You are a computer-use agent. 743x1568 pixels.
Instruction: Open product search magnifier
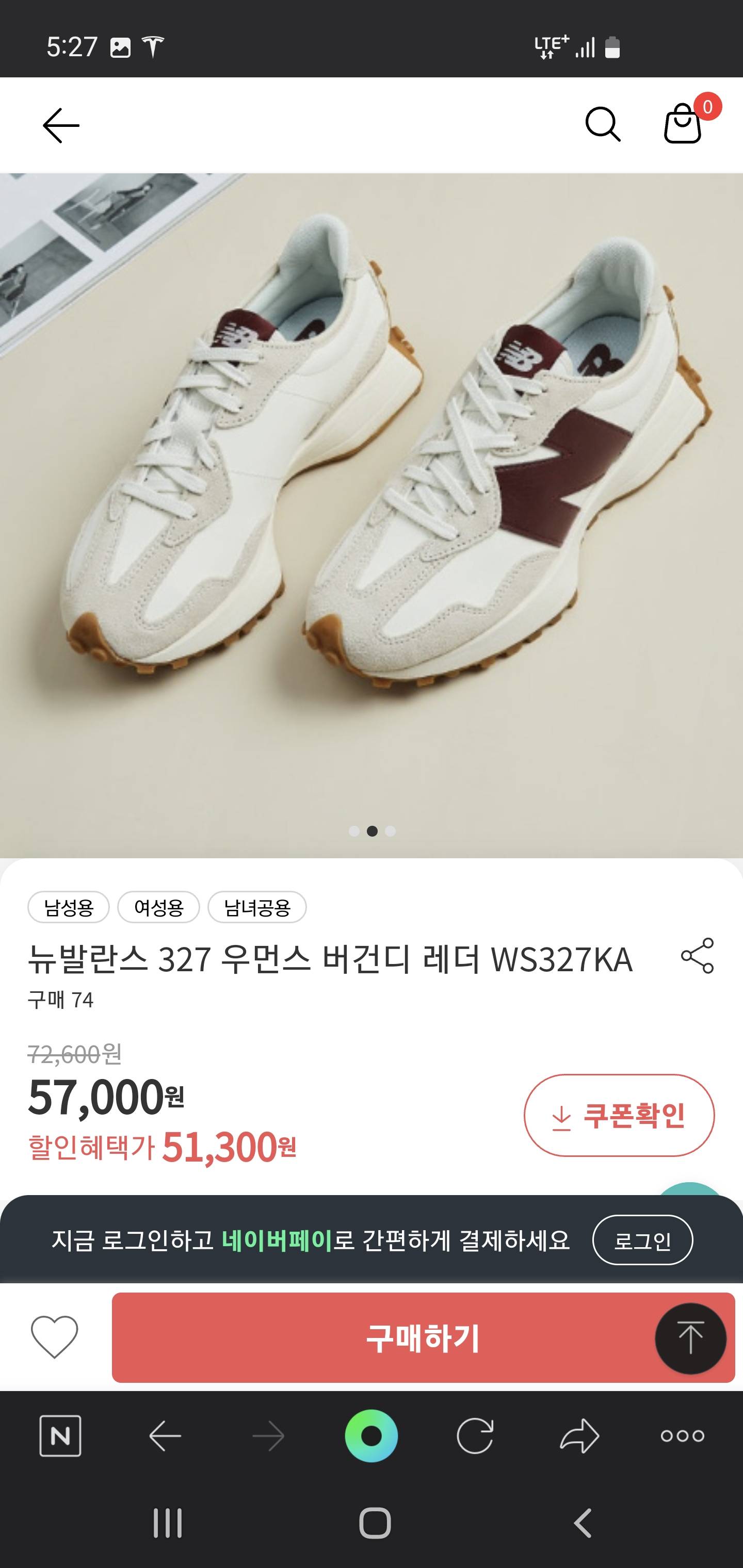tap(602, 125)
